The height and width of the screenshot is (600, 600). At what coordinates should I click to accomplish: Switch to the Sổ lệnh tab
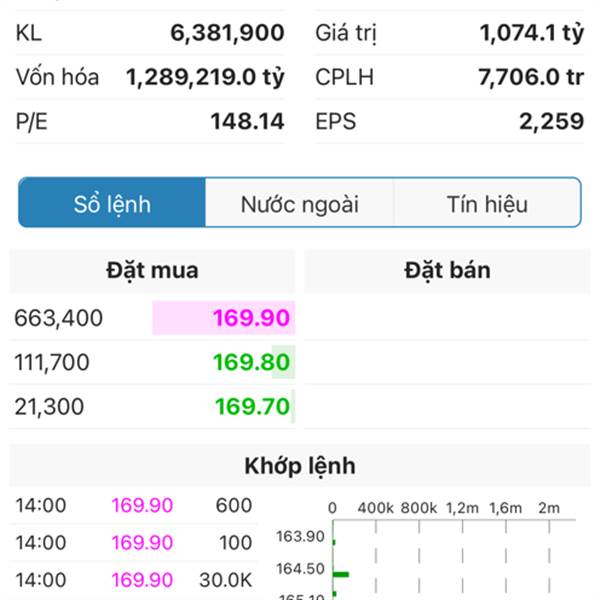coord(112,204)
